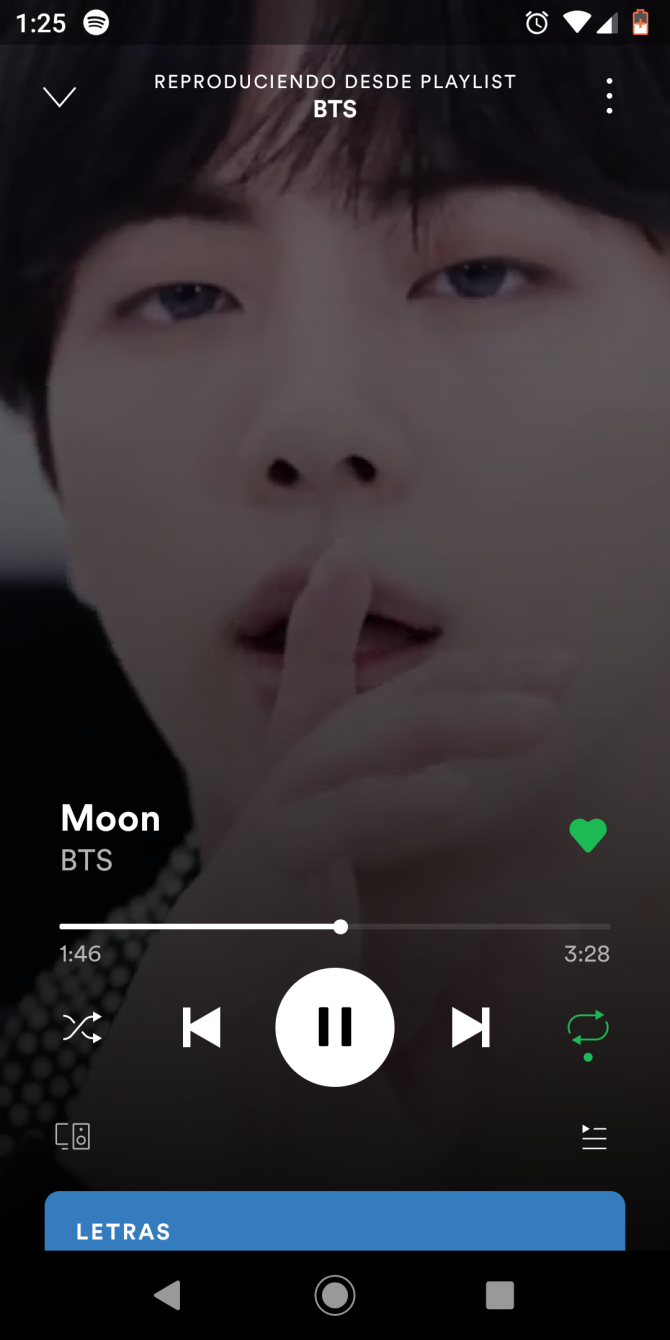The width and height of the screenshot is (670, 1340).
Task: Collapse the now playing screen
Action: (60, 97)
